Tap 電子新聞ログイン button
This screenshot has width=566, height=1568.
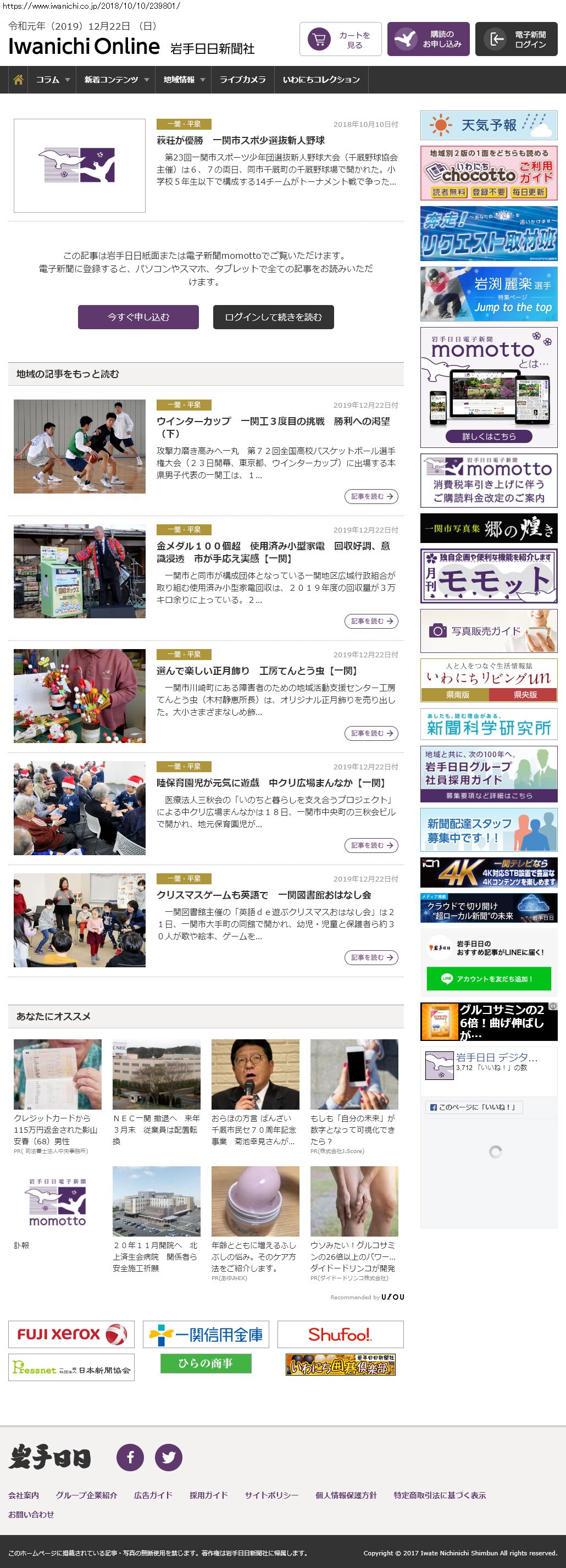point(515,40)
